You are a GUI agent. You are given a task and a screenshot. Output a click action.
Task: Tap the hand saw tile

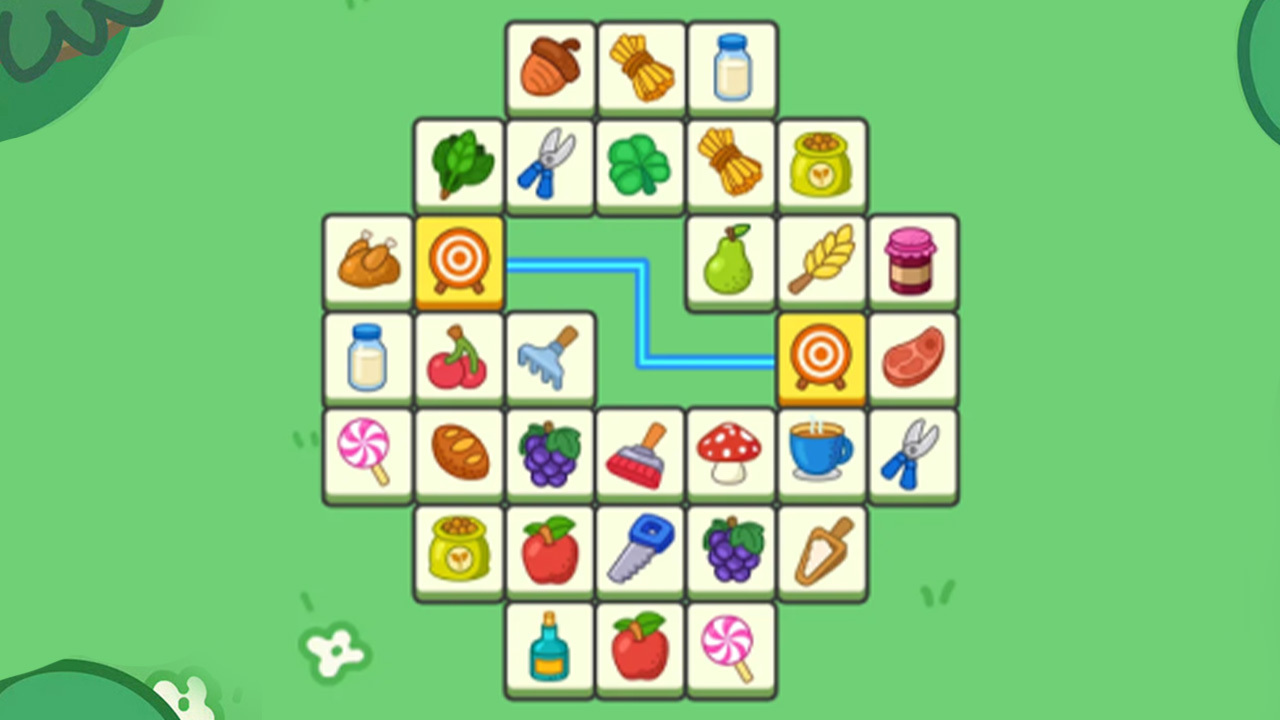coord(641,550)
